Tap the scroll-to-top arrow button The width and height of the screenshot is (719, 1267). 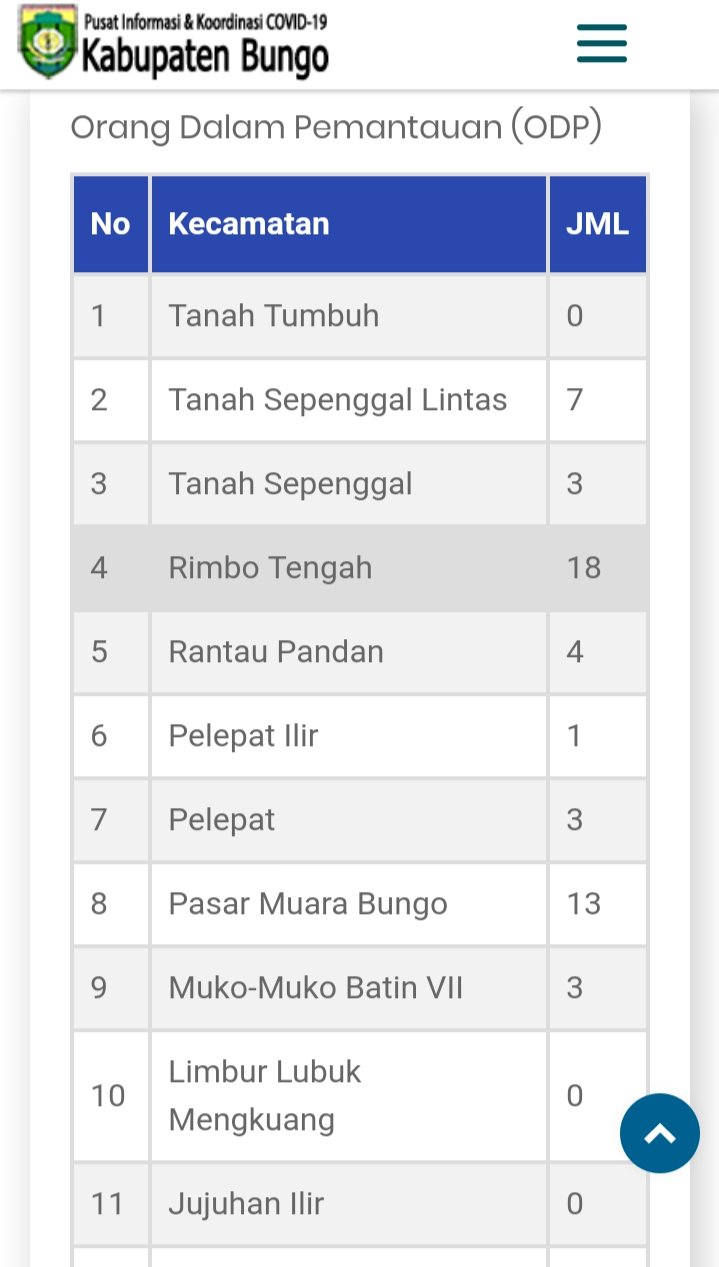coord(659,1133)
